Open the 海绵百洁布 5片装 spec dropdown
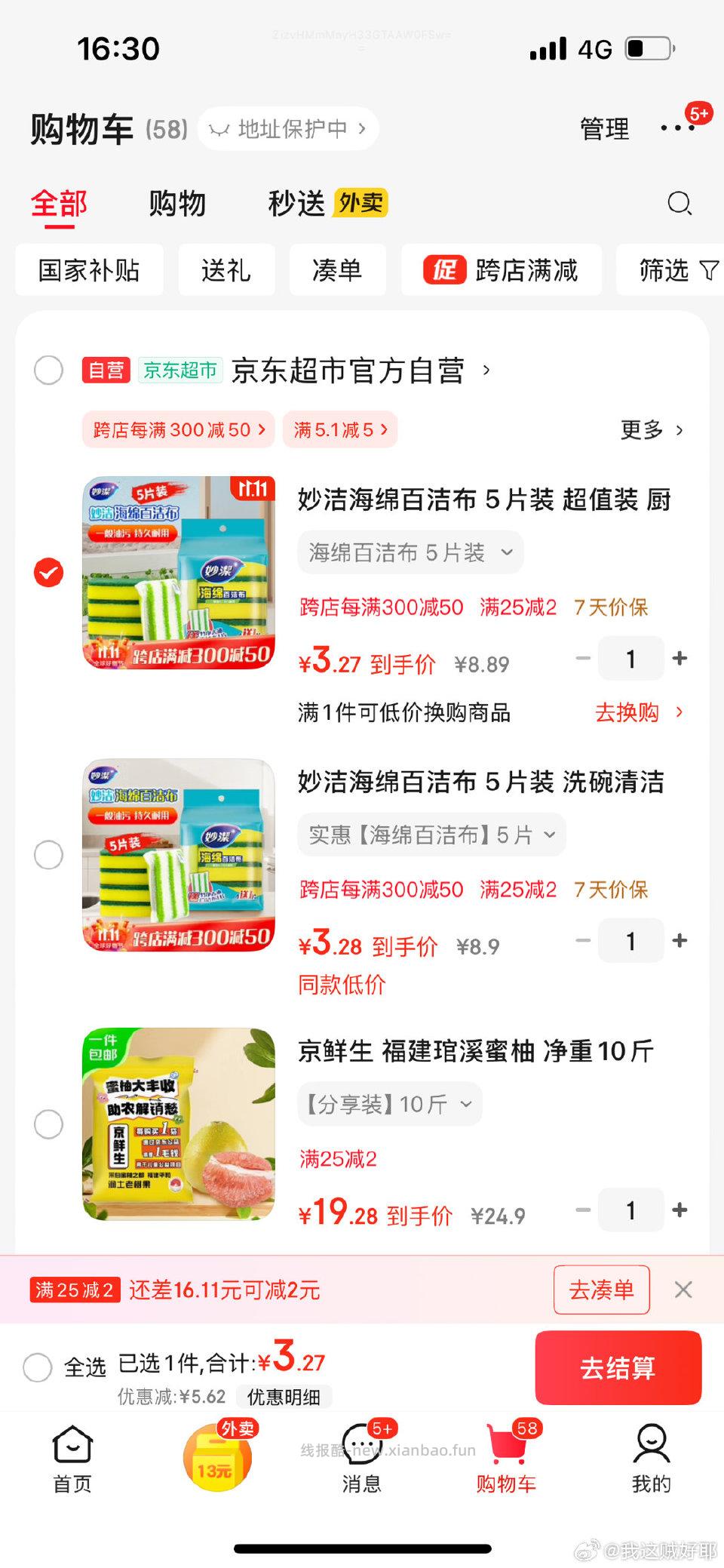 tap(411, 552)
